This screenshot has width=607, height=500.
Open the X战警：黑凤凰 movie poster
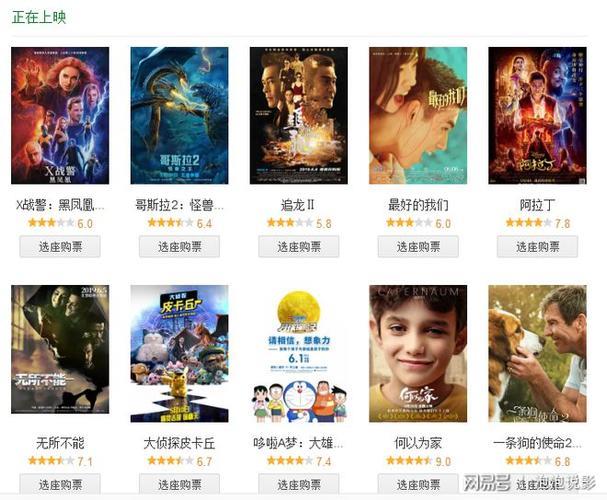[x=60, y=115]
